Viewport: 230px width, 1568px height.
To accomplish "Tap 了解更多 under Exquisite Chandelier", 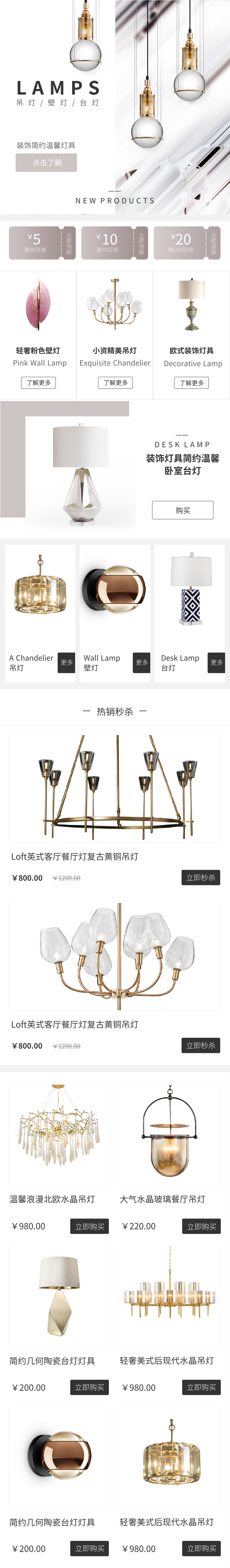I will pyautogui.click(x=115, y=383).
